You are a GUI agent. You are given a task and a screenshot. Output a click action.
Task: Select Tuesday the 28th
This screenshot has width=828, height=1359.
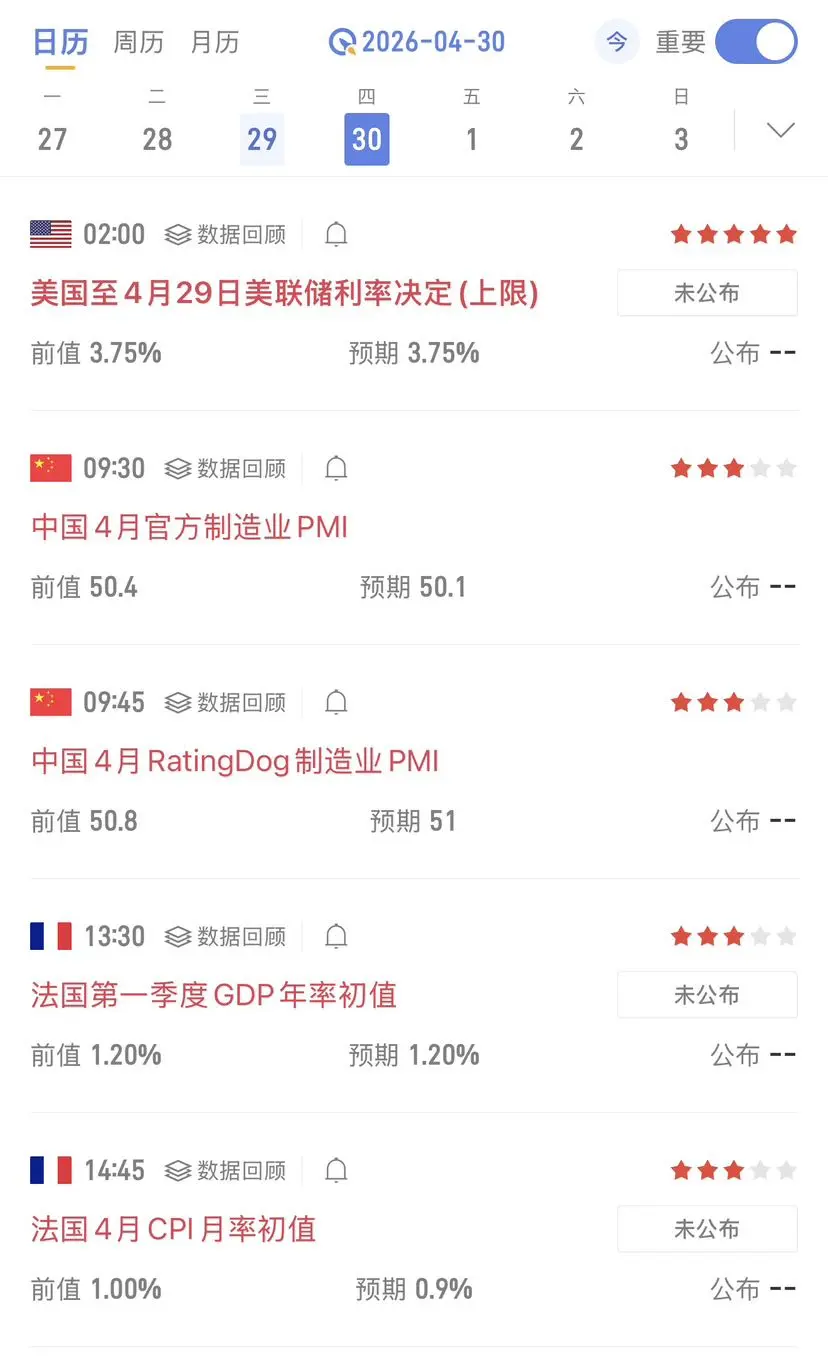(x=157, y=138)
